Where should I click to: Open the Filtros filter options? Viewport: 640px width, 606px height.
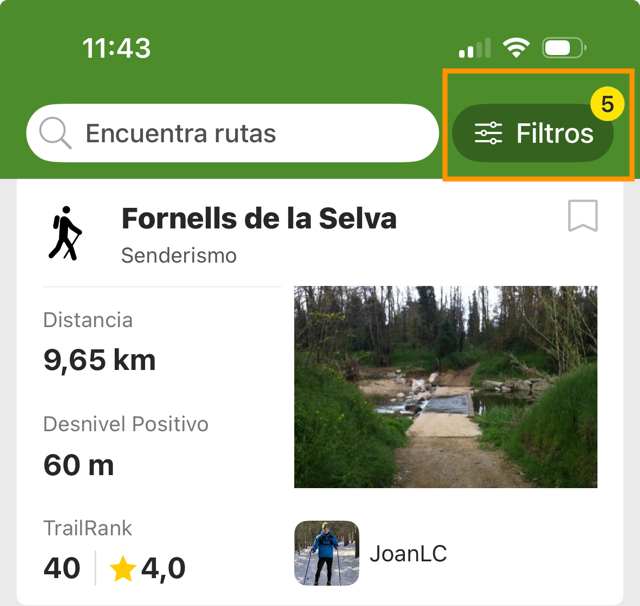(533, 133)
